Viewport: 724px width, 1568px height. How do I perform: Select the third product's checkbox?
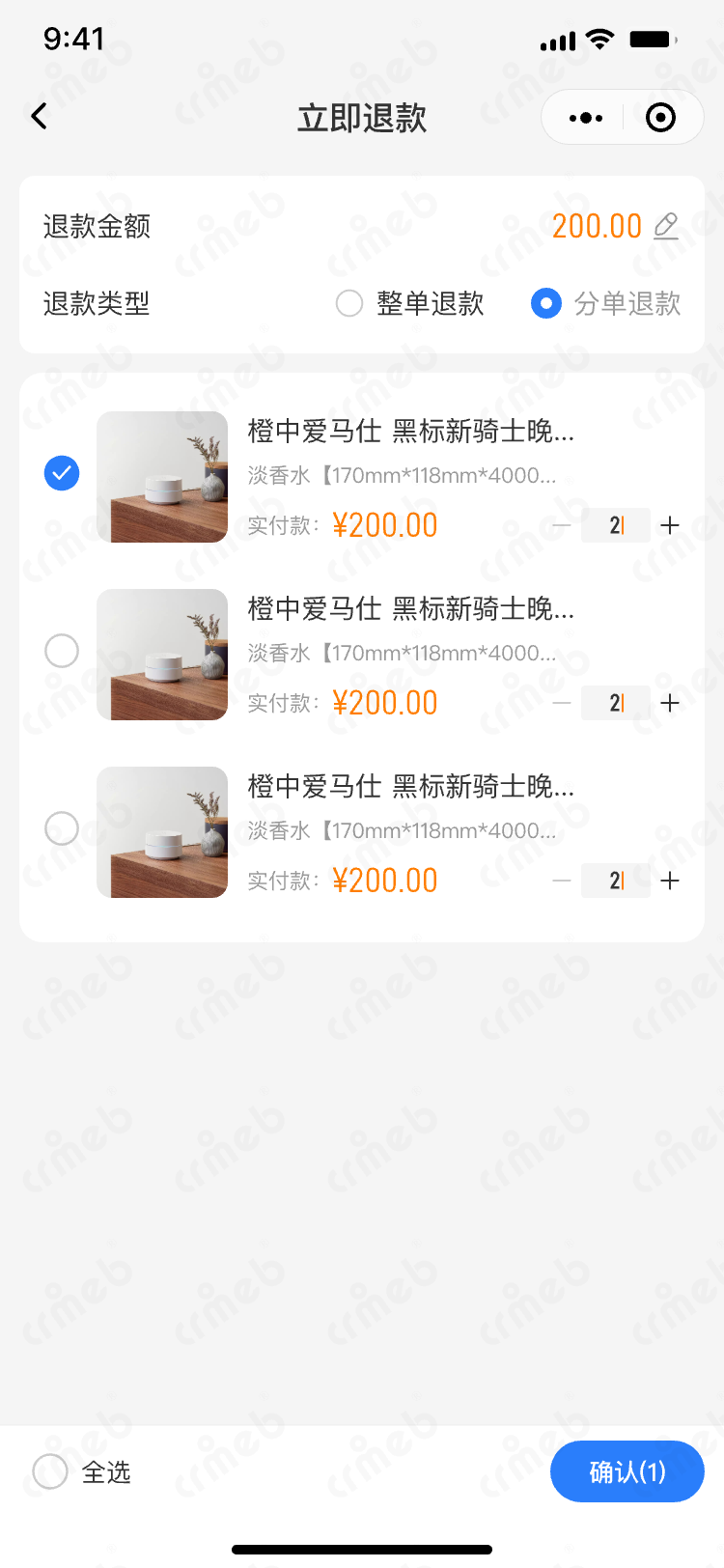(x=62, y=828)
